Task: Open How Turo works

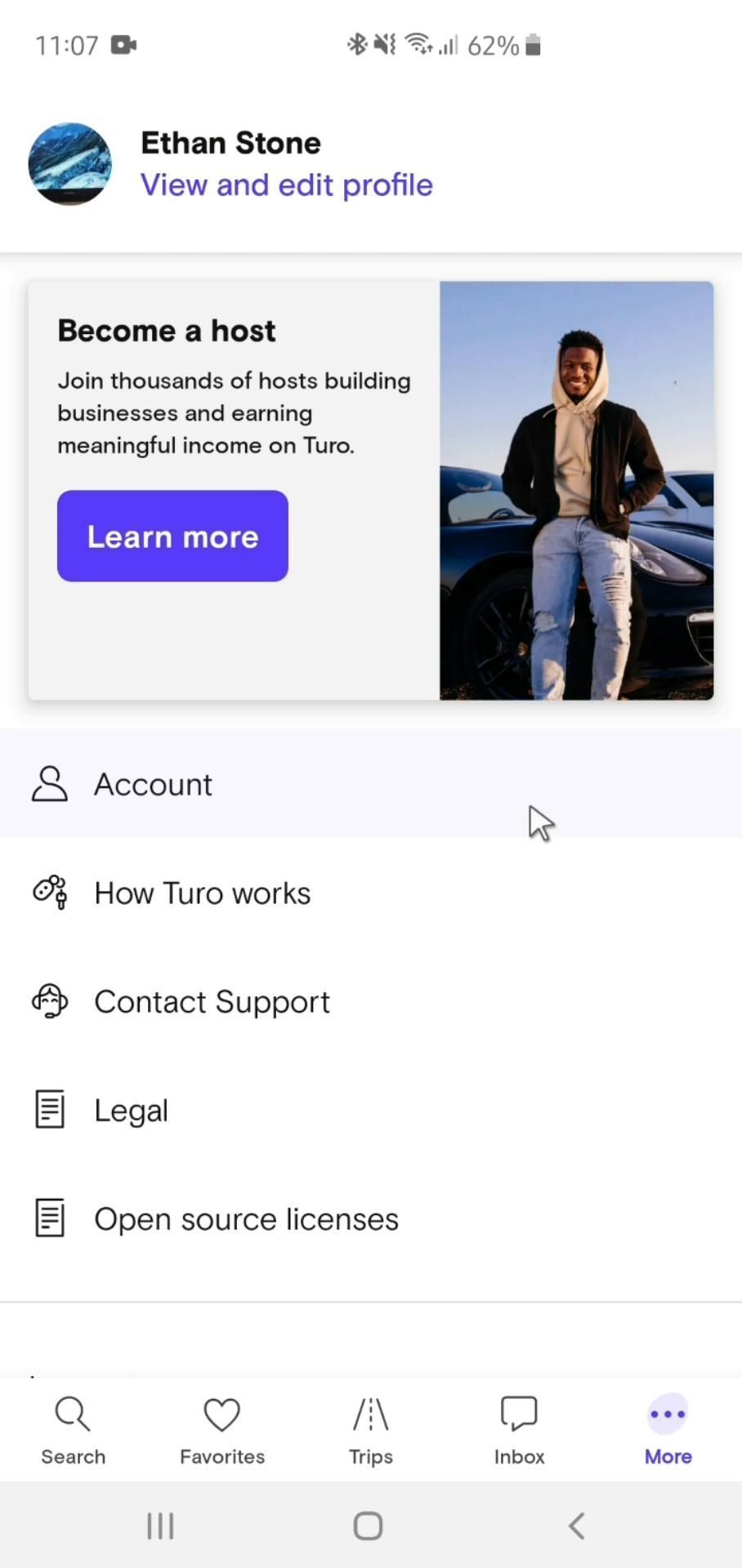Action: pos(202,893)
